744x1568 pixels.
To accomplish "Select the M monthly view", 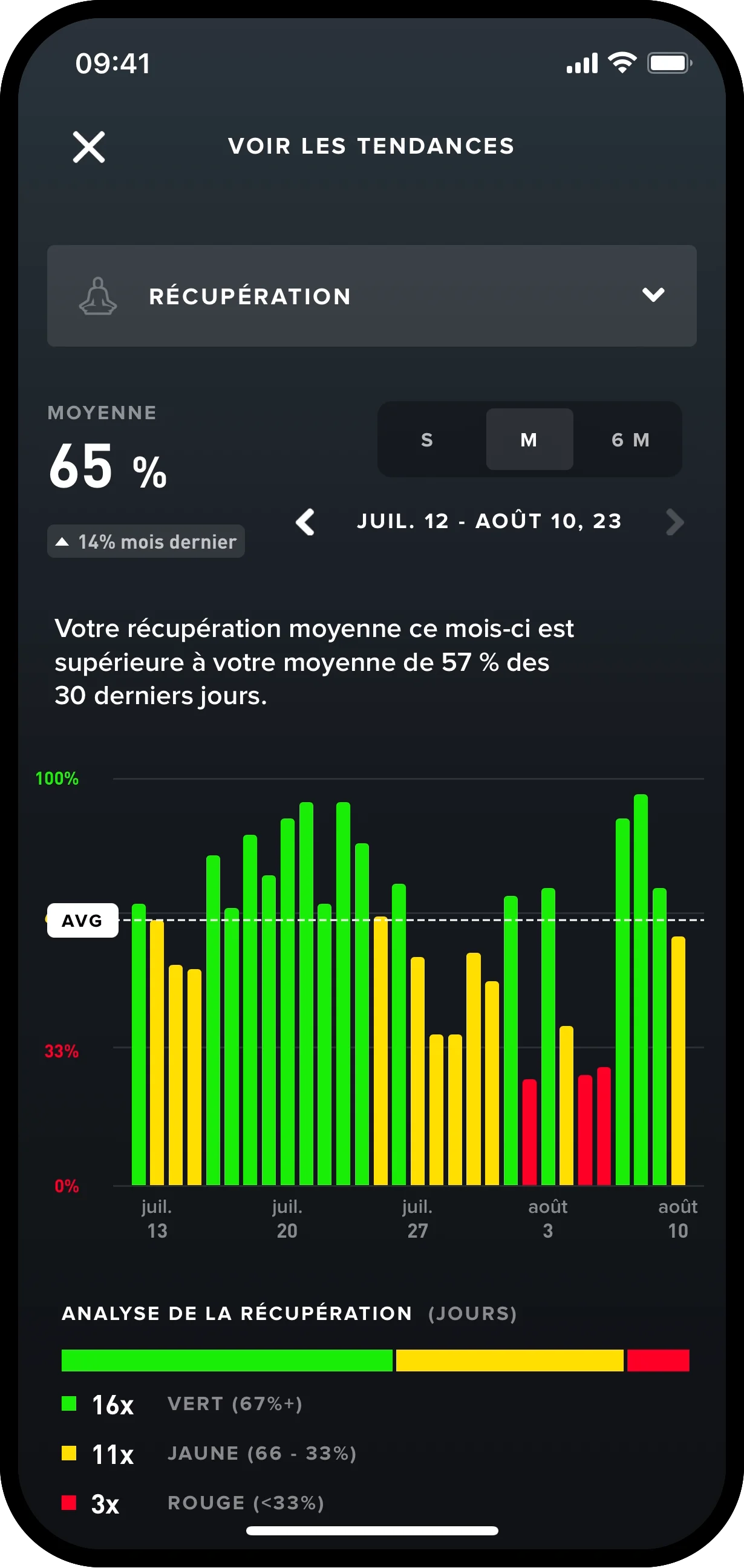I will 529,439.
